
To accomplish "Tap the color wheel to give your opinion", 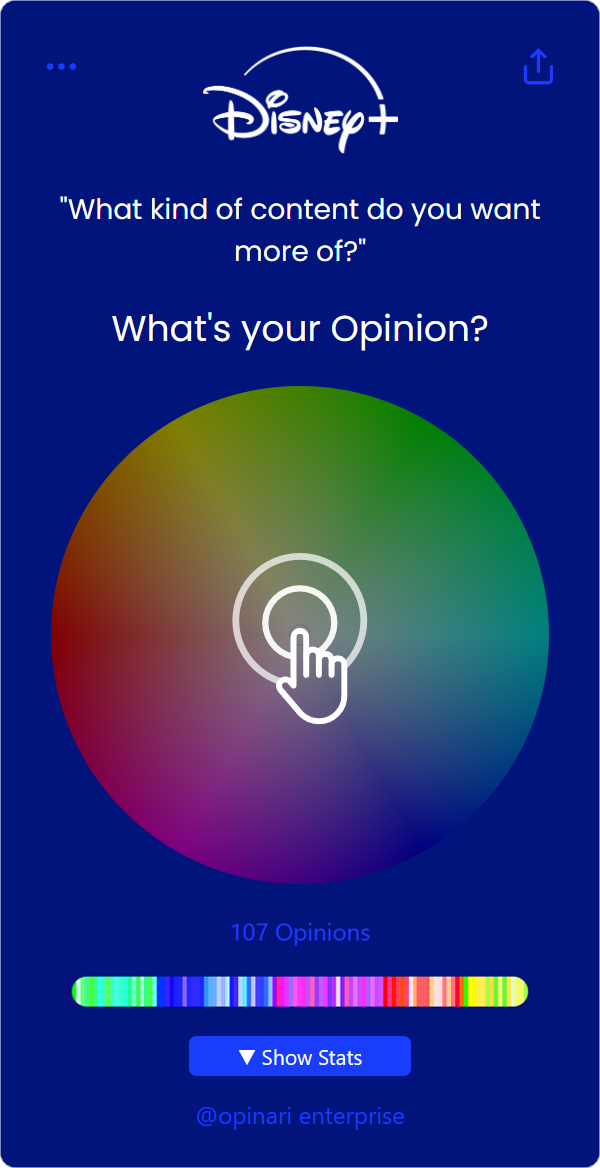I will click(300, 635).
